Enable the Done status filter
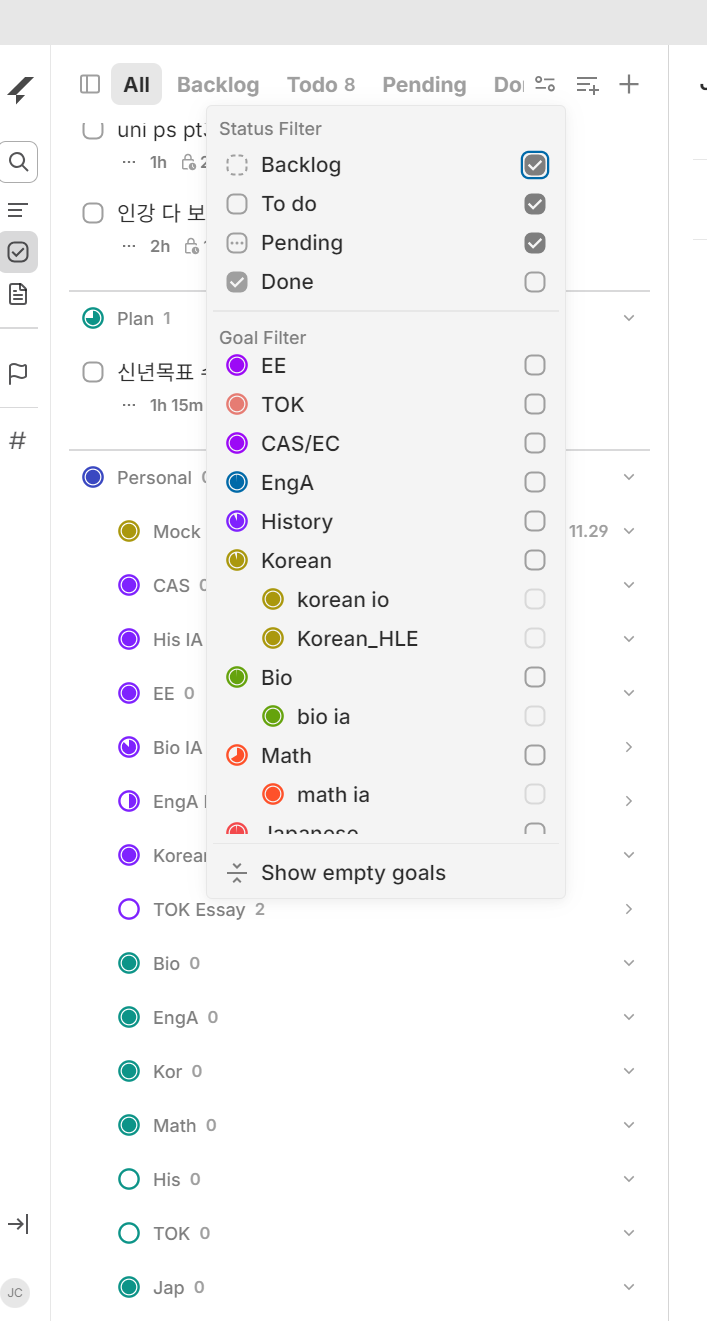The height and width of the screenshot is (1321, 707). (x=535, y=282)
